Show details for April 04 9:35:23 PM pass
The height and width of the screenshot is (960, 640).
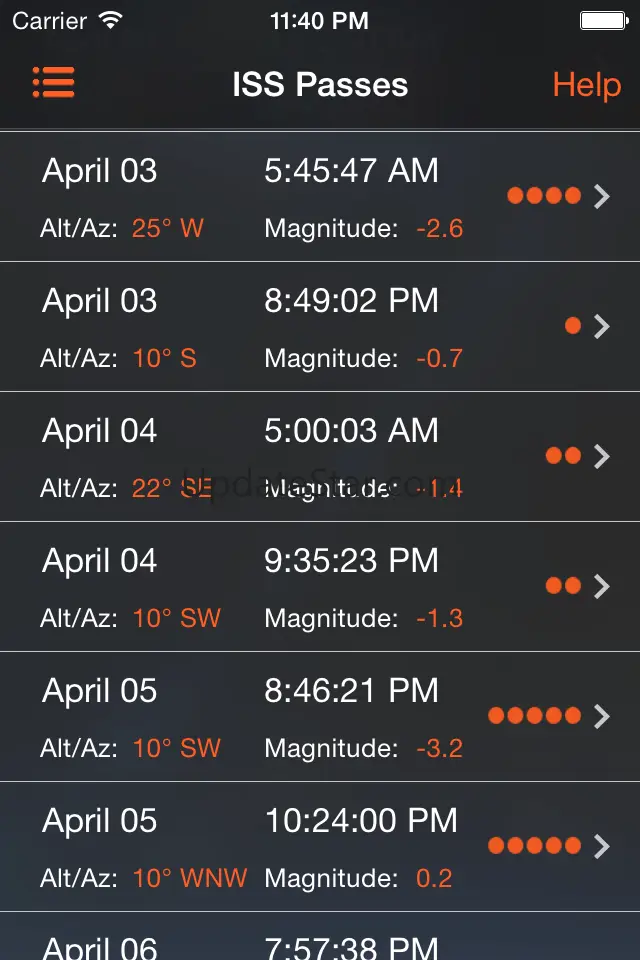pos(320,587)
